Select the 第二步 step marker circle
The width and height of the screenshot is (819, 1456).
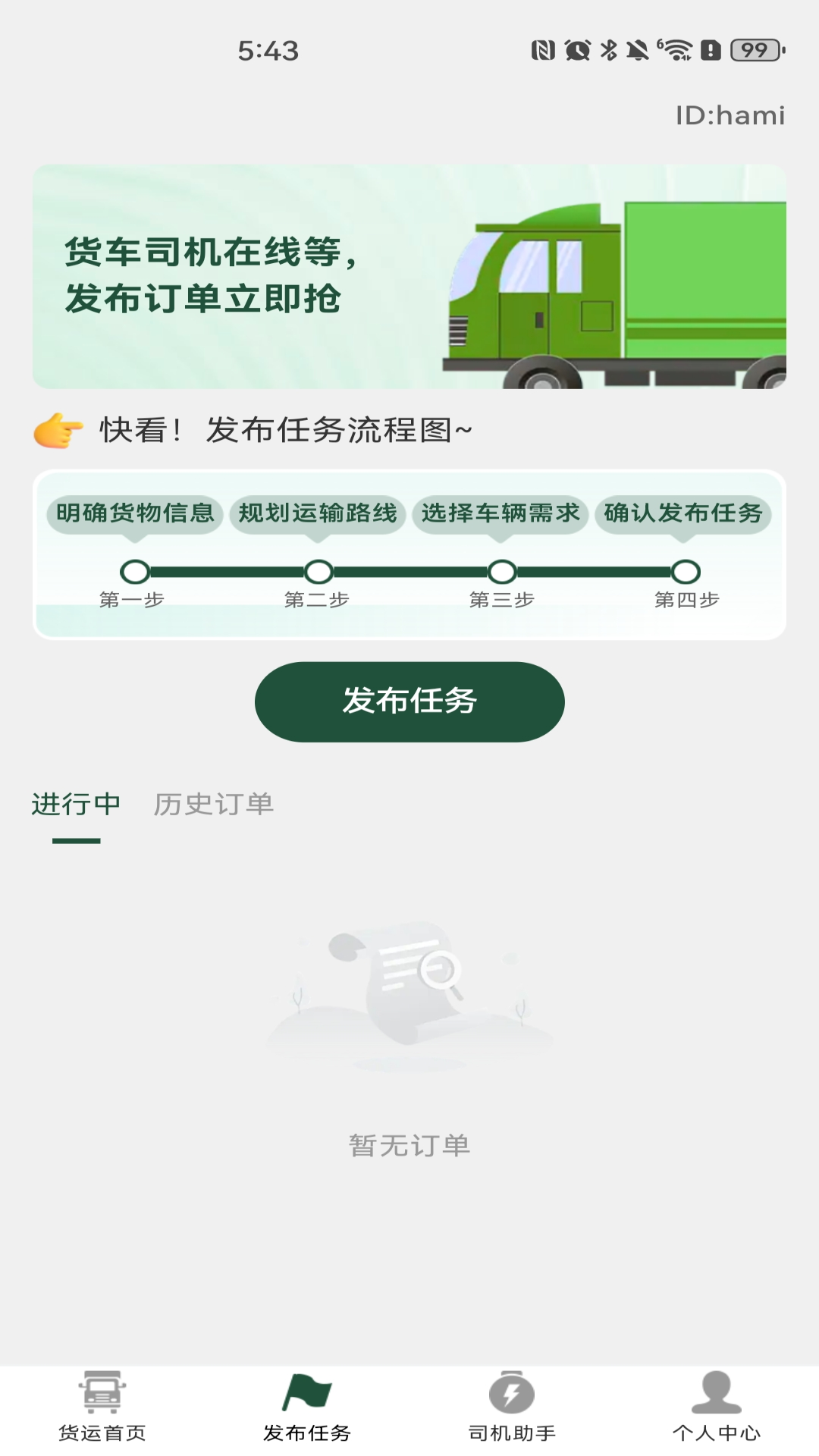point(319,571)
